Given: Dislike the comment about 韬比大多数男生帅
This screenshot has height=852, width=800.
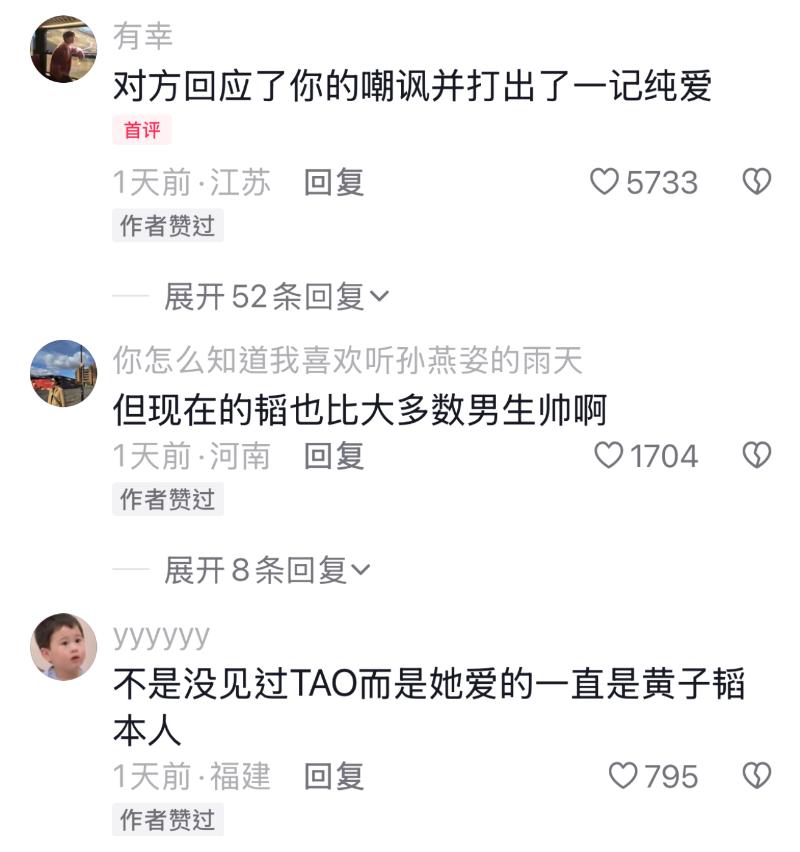Looking at the screenshot, I should coord(756,456).
